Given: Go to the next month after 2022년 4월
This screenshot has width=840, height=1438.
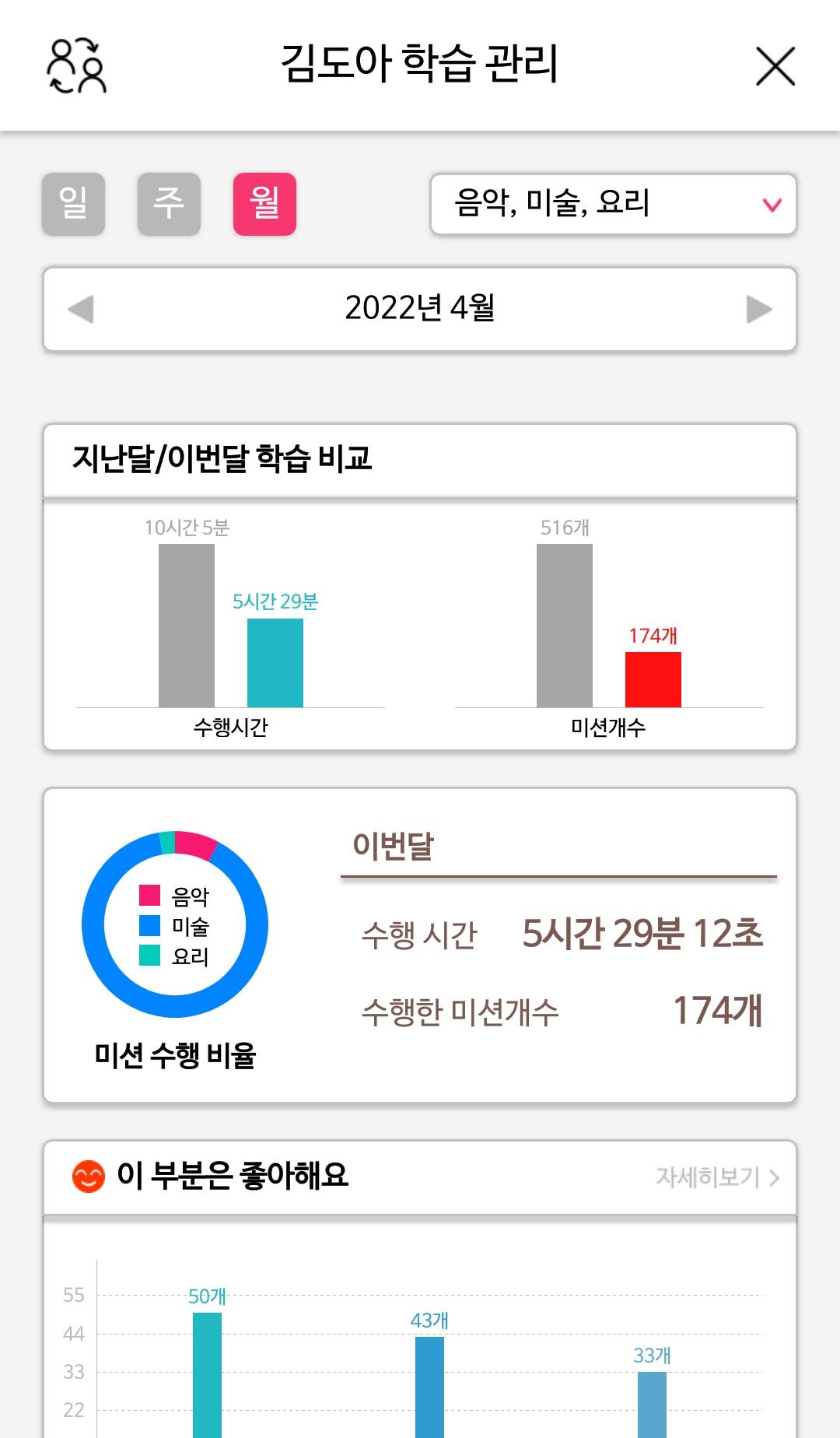Looking at the screenshot, I should tap(759, 309).
